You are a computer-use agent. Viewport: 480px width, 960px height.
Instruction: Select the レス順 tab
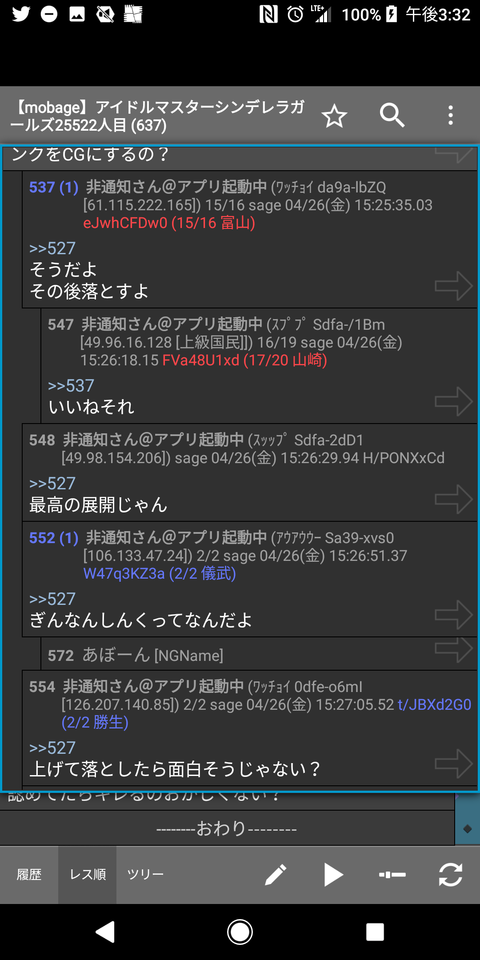coord(87,874)
